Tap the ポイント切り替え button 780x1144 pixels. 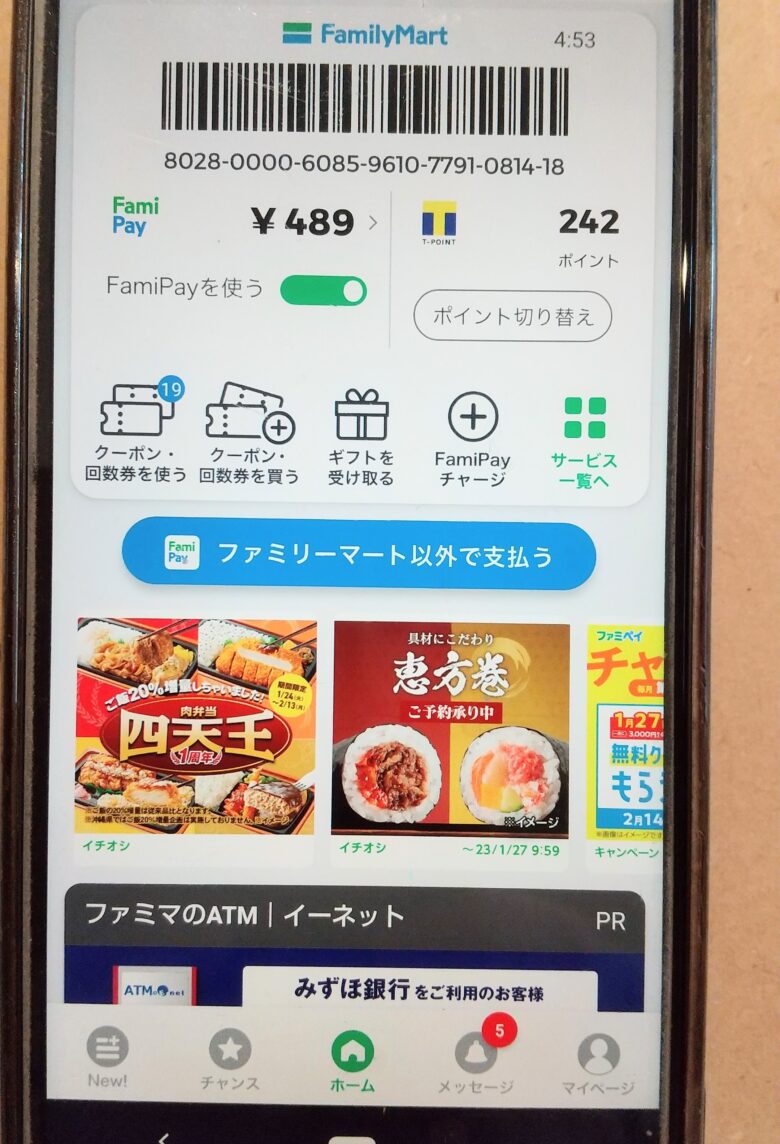(513, 317)
